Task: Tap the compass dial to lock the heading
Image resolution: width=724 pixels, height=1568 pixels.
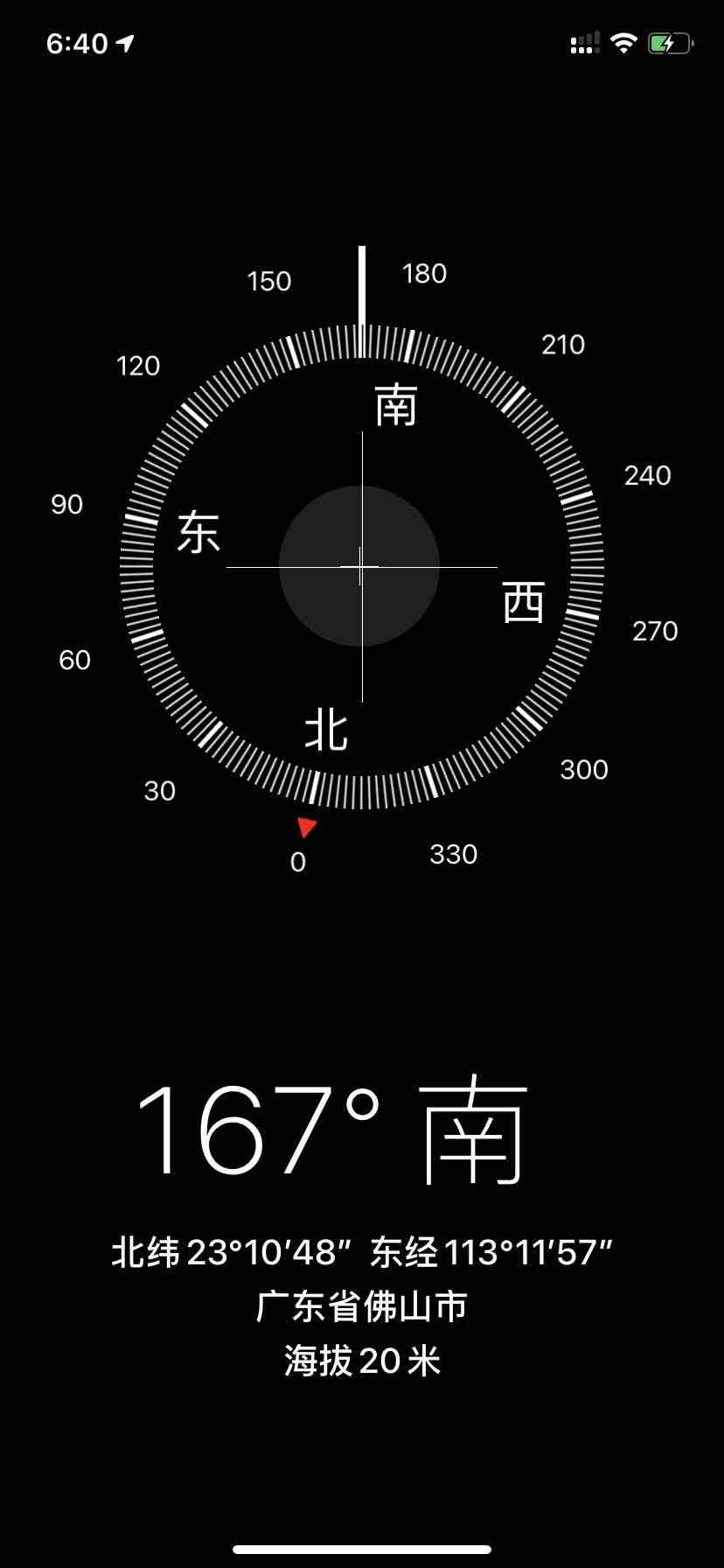Action: tap(360, 566)
